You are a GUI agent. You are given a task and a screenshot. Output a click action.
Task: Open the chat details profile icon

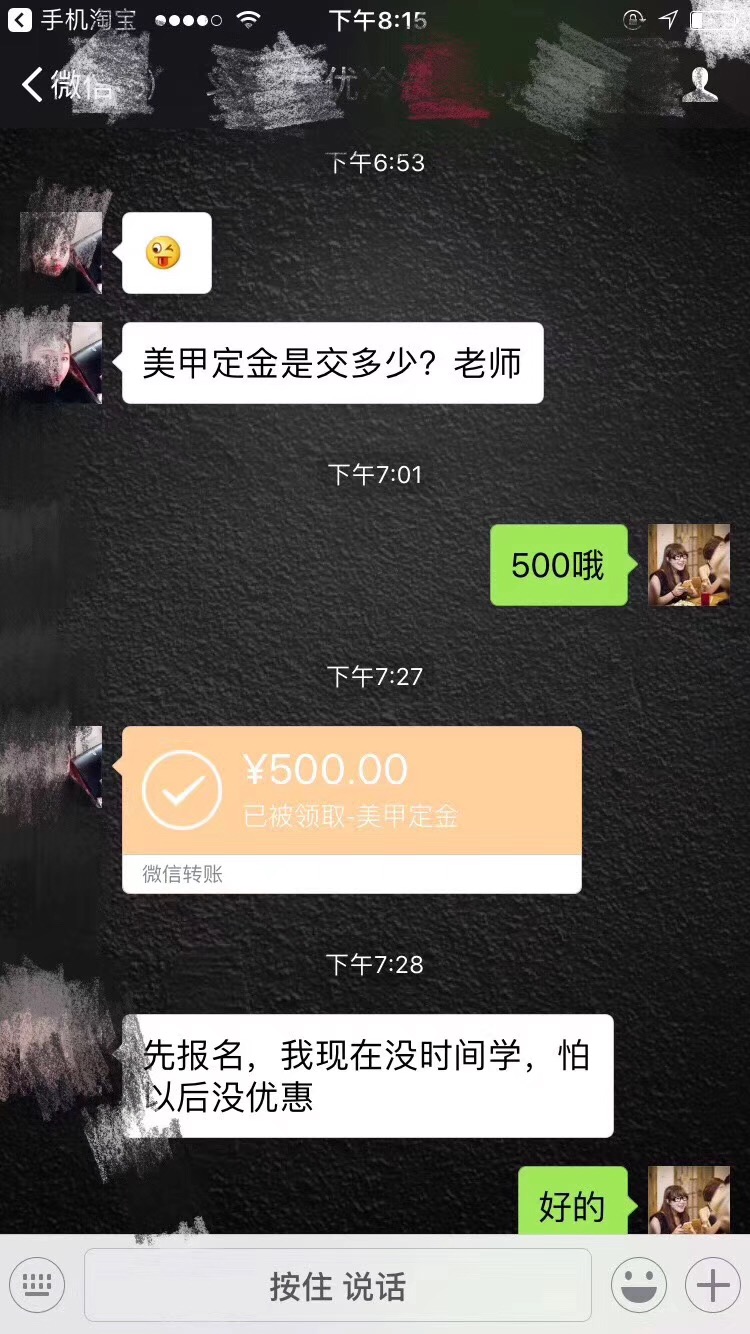coord(700,86)
